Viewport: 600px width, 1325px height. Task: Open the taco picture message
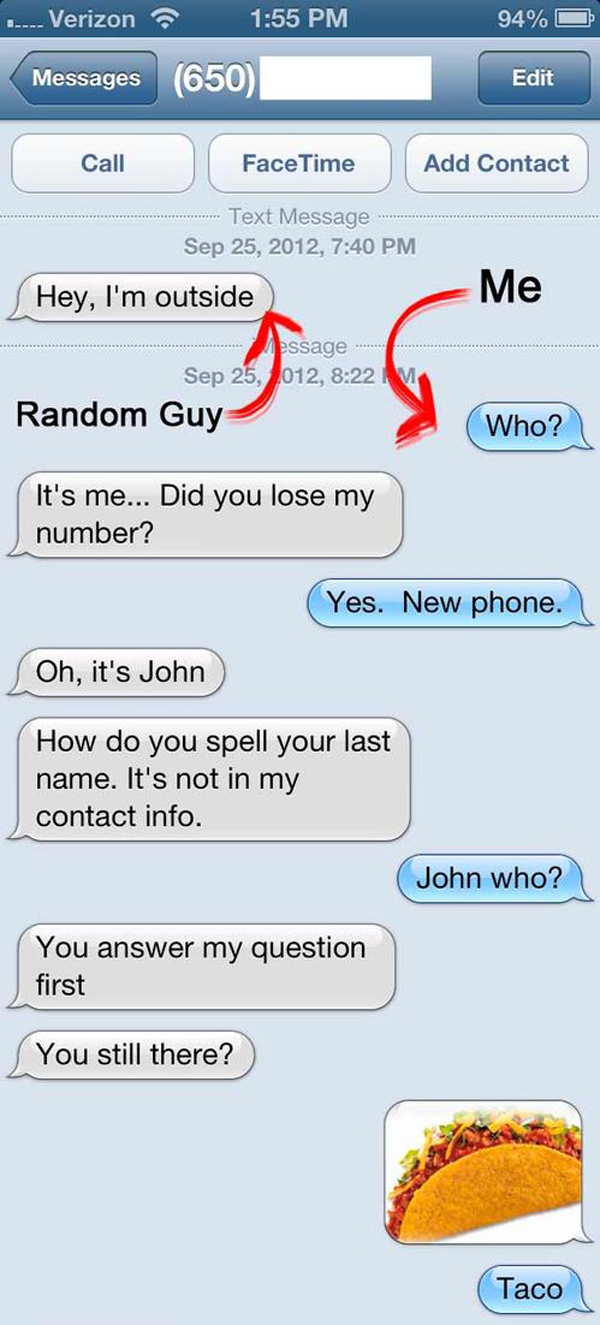click(483, 1172)
